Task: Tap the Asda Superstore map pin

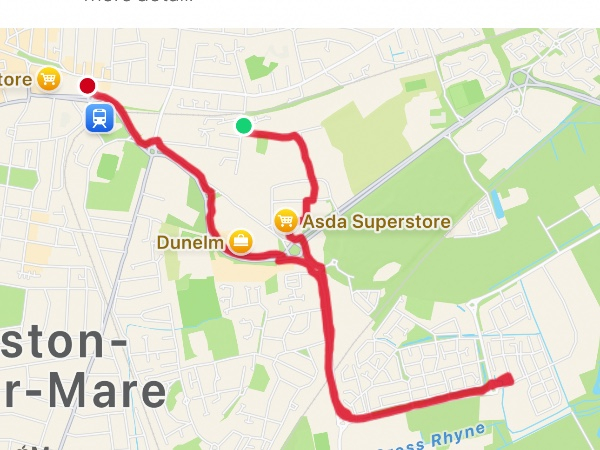Action: click(x=286, y=220)
